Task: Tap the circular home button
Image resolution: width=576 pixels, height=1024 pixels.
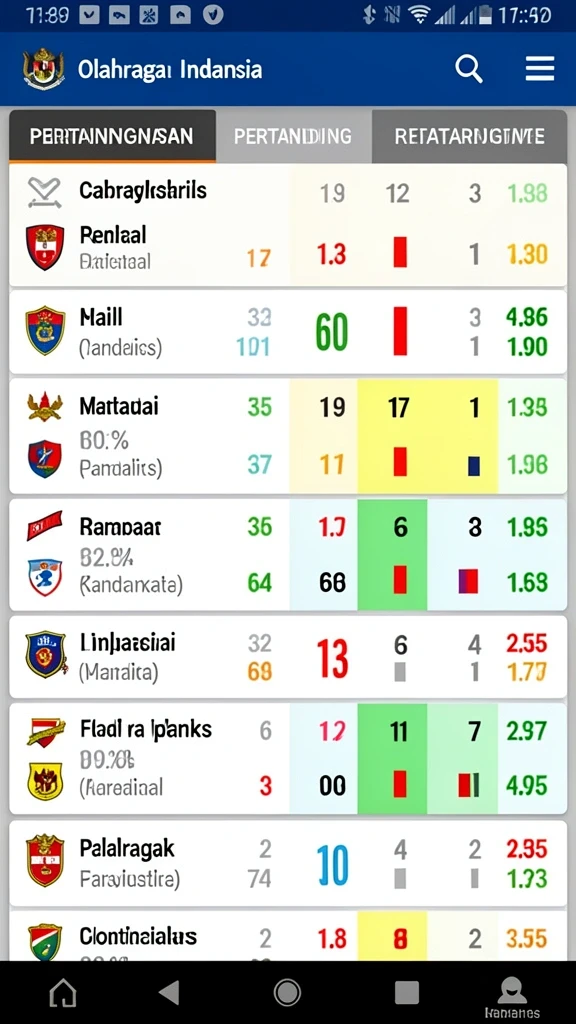Action: tap(287, 993)
